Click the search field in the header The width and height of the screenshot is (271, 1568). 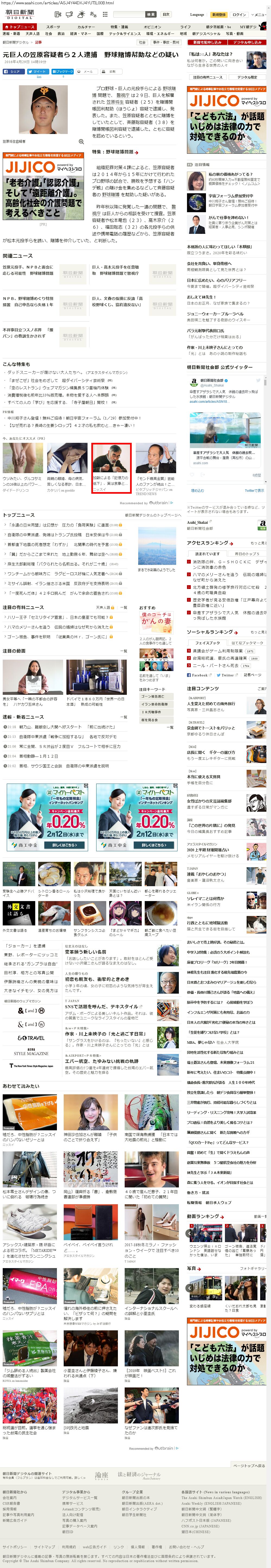[x=128, y=14]
